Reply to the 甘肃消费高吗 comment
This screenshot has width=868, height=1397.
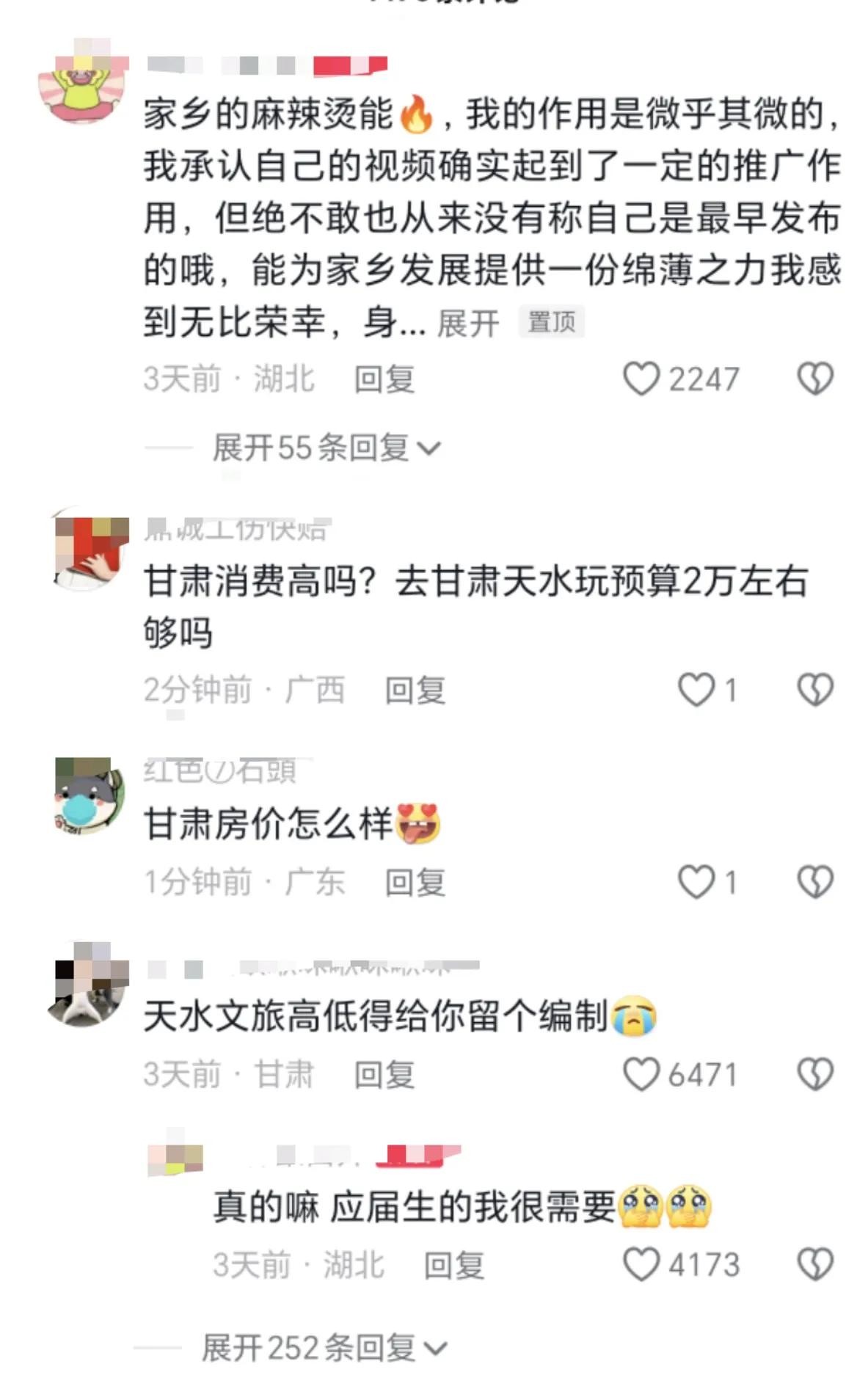click(415, 690)
